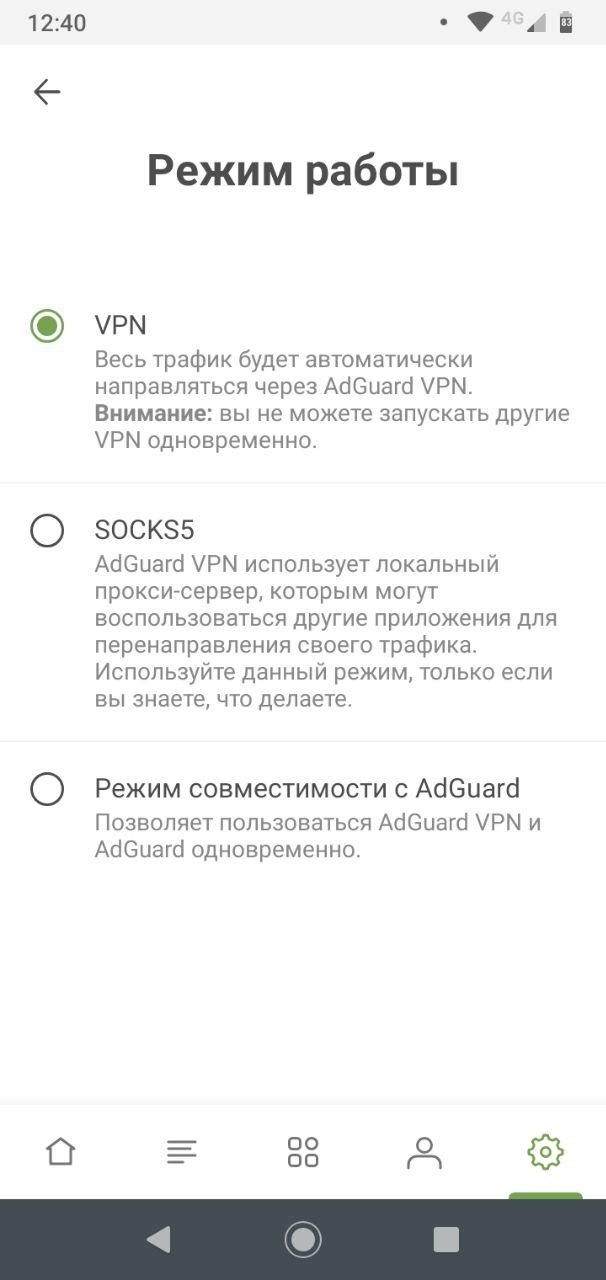Go back using the top arrow
Screen dimensions: 606x1280
47,93
